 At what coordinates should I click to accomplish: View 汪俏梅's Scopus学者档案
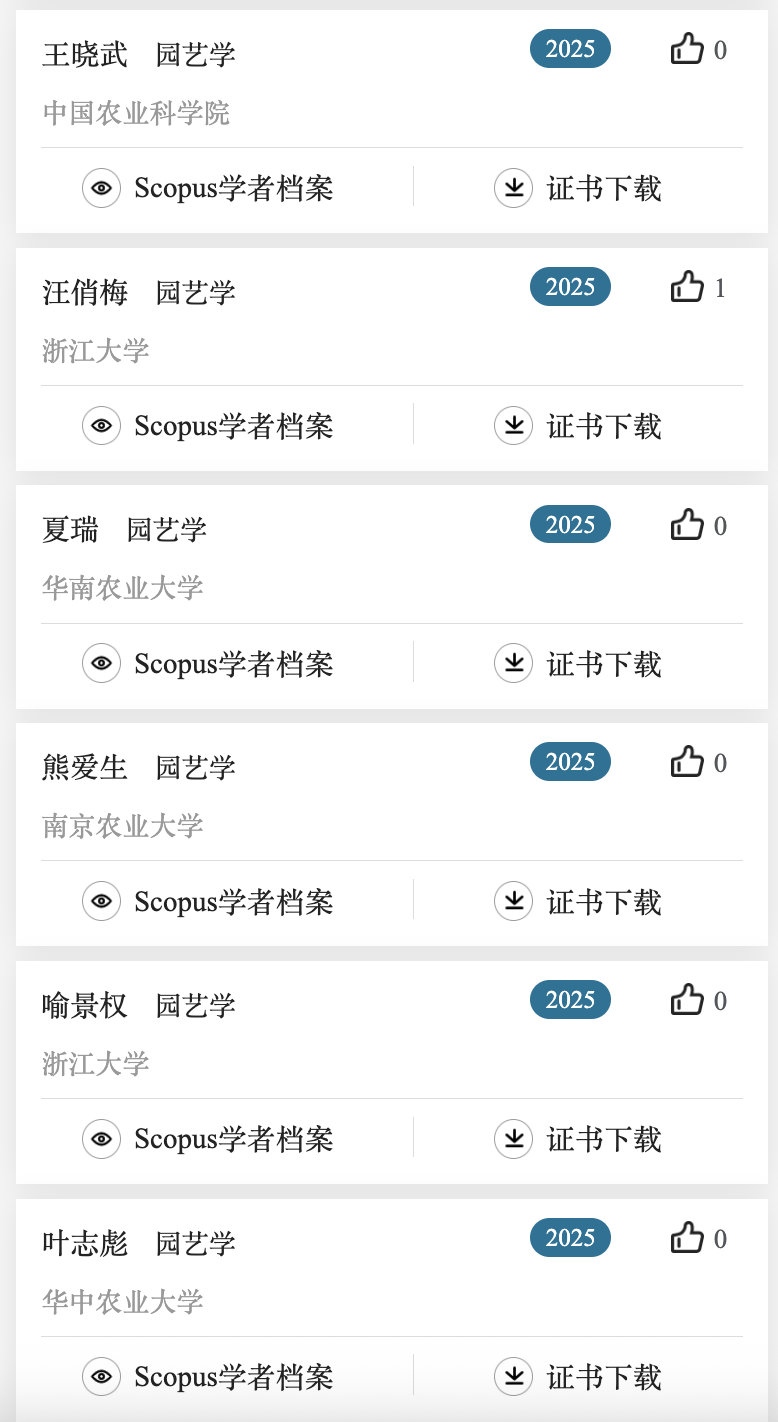pyautogui.click(x=208, y=426)
